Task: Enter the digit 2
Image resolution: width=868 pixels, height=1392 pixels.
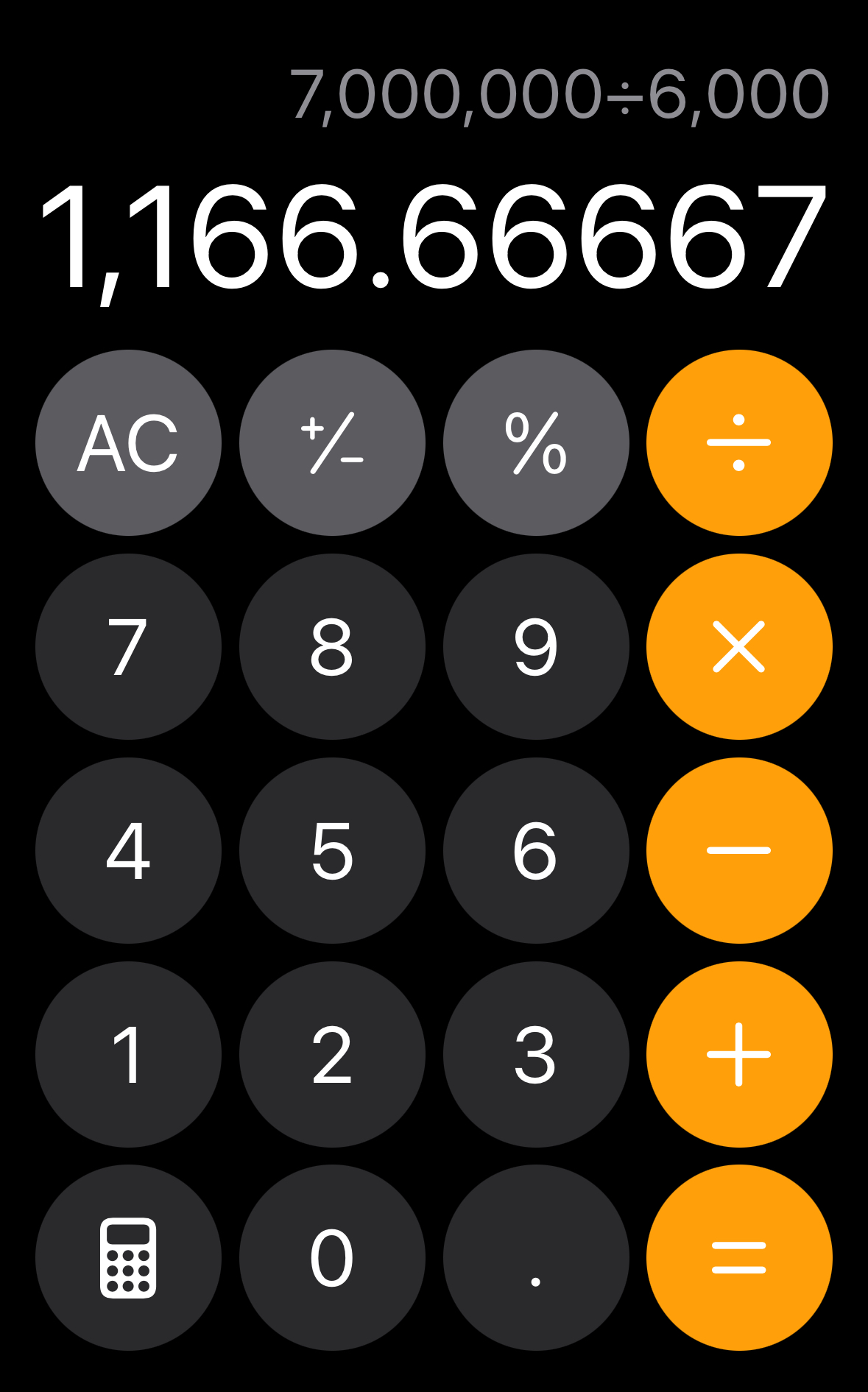Action: click(332, 1054)
